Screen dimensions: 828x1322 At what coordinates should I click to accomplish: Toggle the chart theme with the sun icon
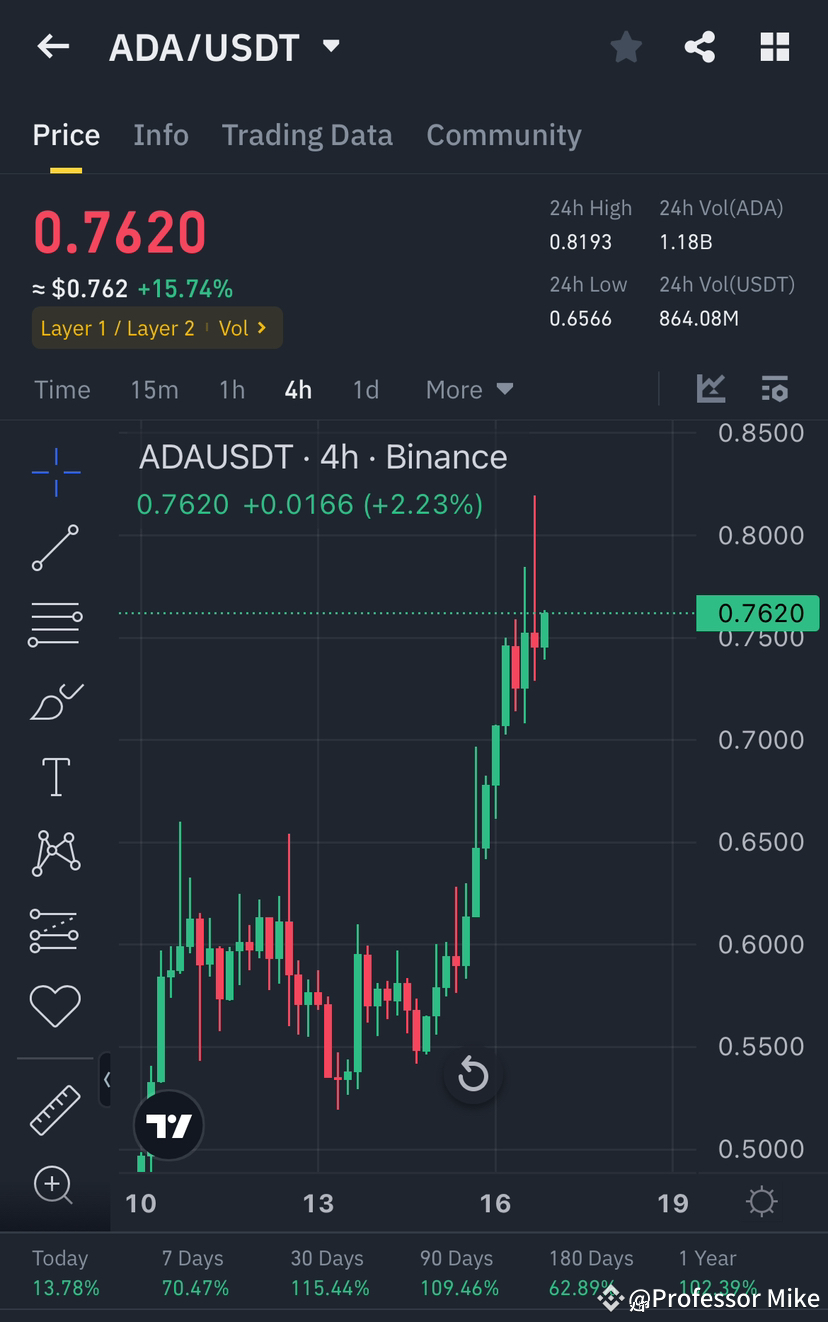tap(761, 1202)
